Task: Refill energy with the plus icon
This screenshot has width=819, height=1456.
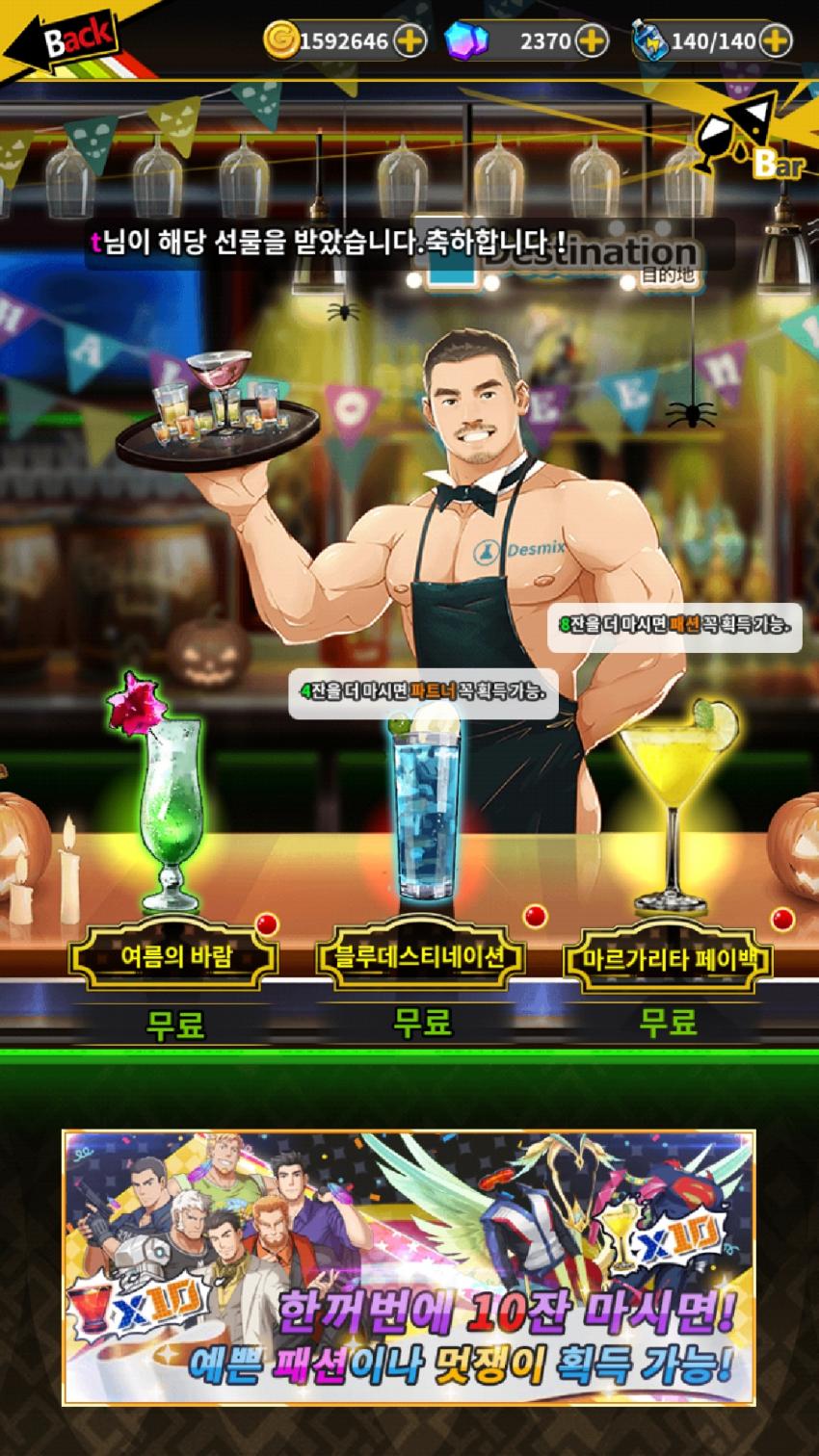Action: (775, 41)
